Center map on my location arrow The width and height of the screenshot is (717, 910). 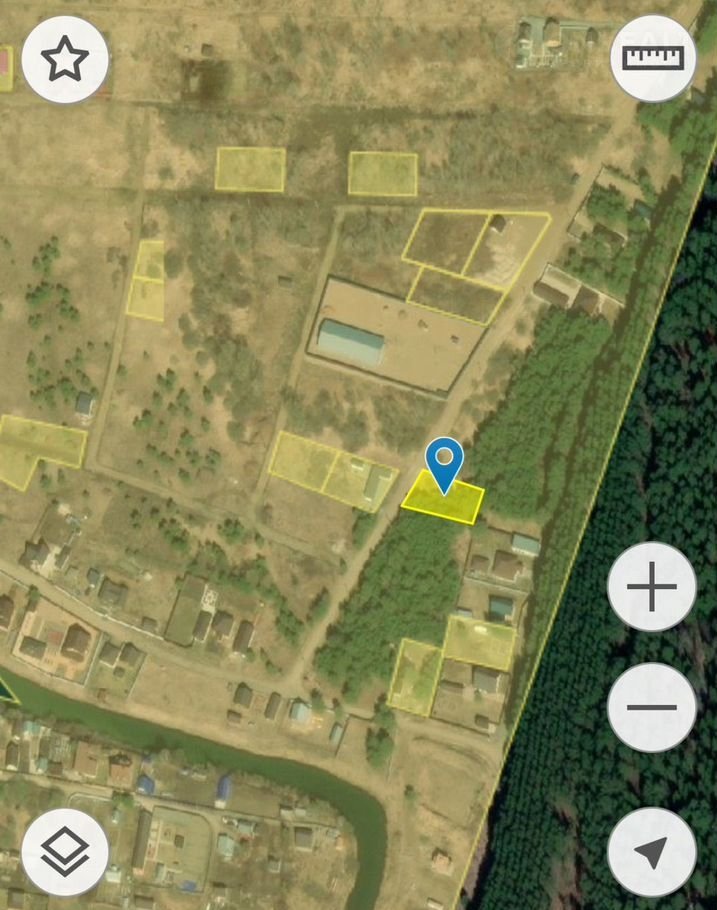pyautogui.click(x=652, y=852)
